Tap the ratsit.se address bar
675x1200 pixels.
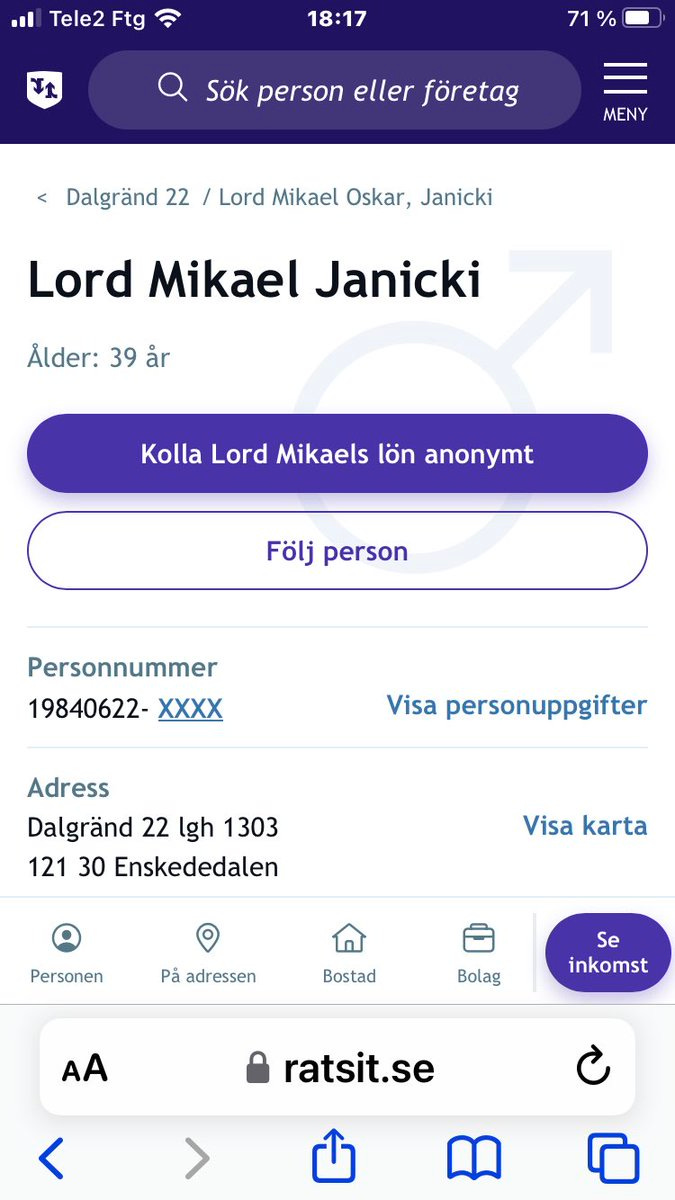pyautogui.click(x=337, y=1067)
